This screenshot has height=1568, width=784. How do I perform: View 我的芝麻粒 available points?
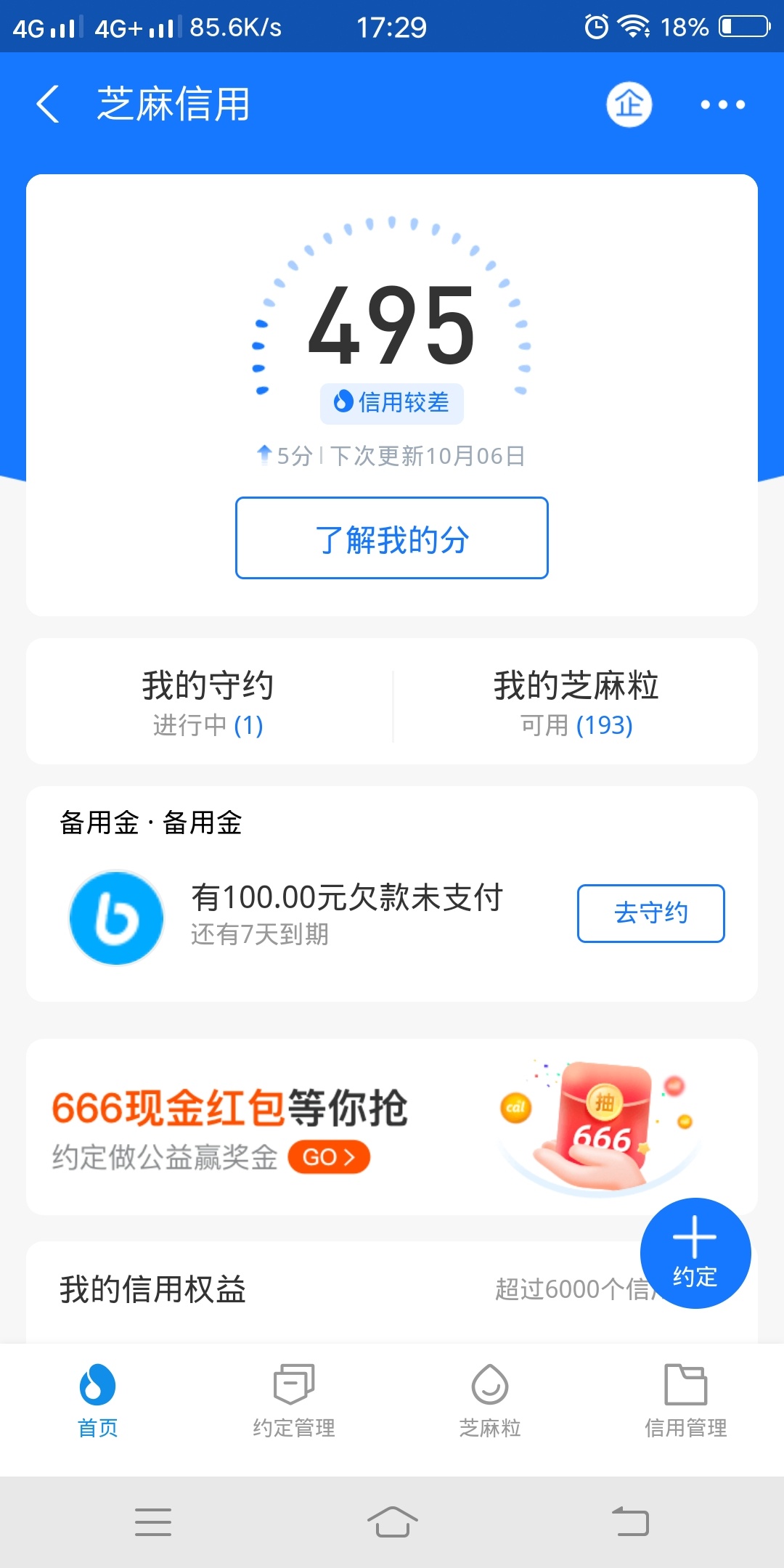tap(576, 701)
